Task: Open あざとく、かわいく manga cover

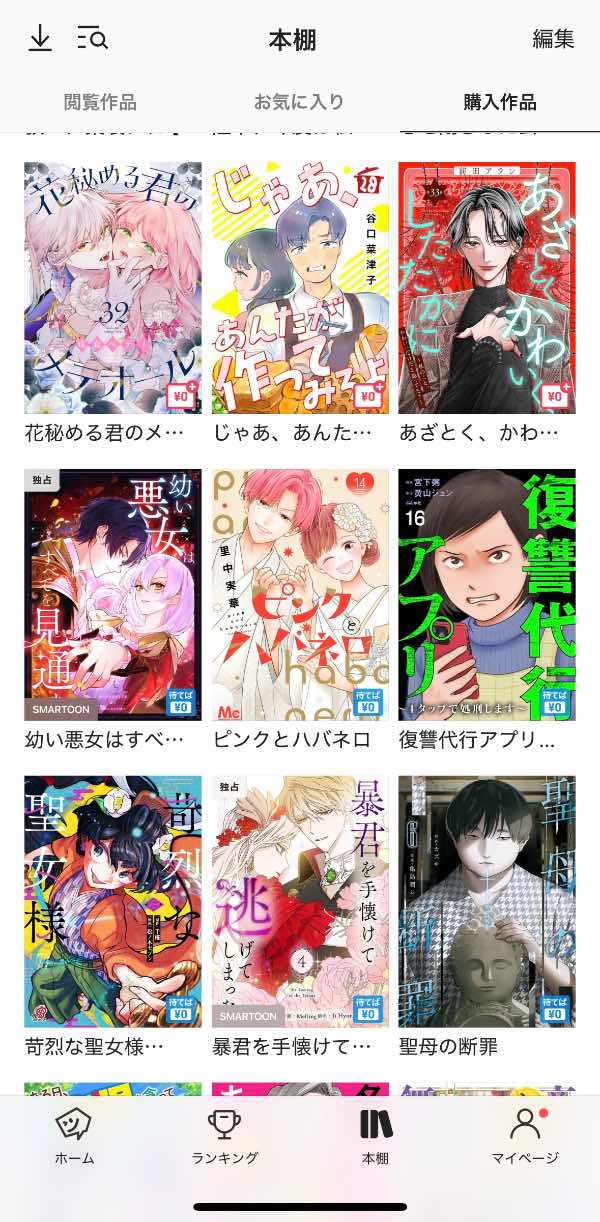Action: tap(487, 288)
